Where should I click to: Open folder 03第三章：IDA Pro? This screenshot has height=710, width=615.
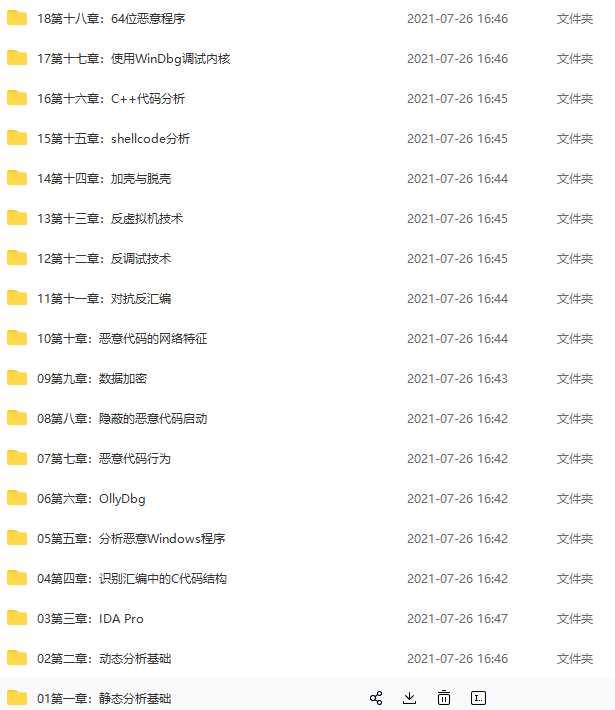(x=90, y=619)
